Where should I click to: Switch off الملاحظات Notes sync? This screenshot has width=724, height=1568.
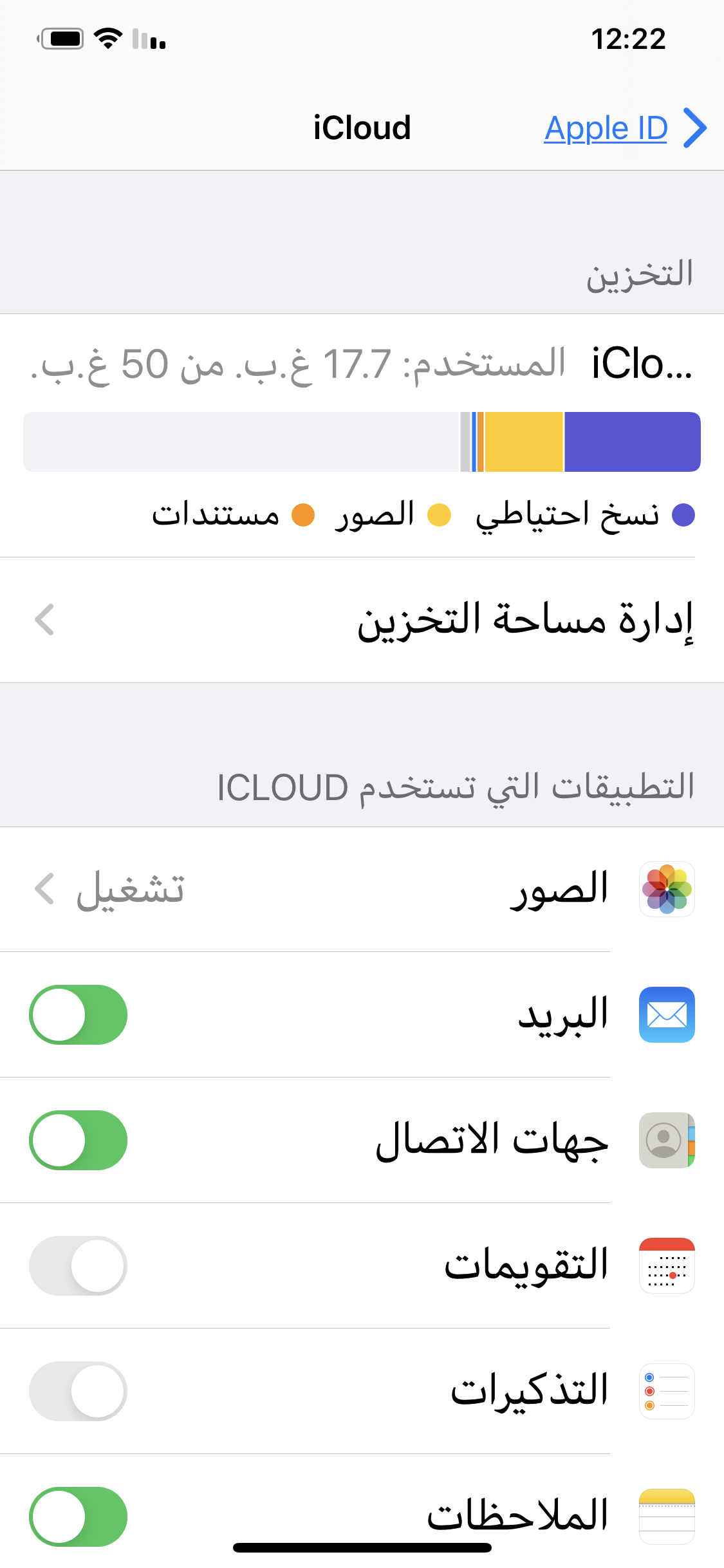click(x=78, y=1517)
